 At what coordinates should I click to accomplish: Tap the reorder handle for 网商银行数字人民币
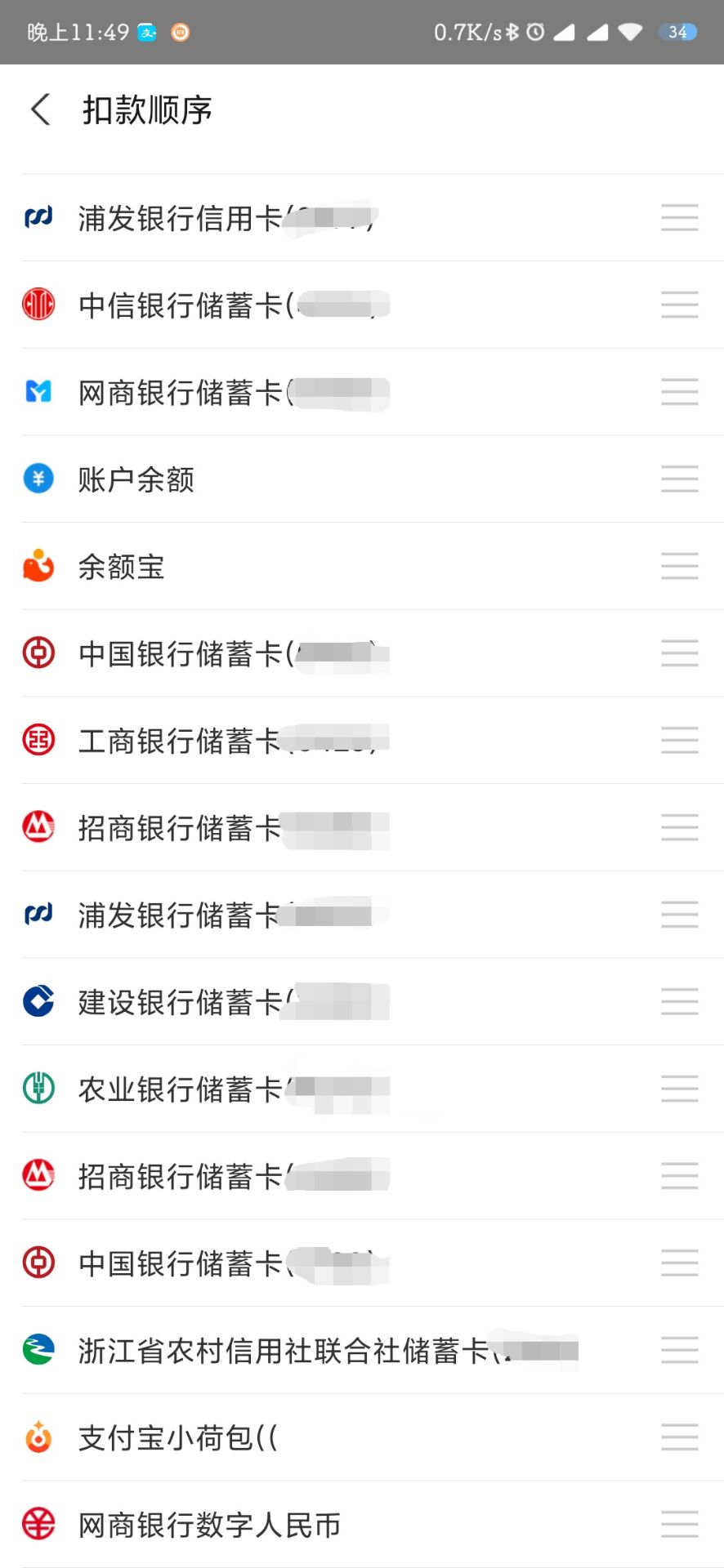679,1525
